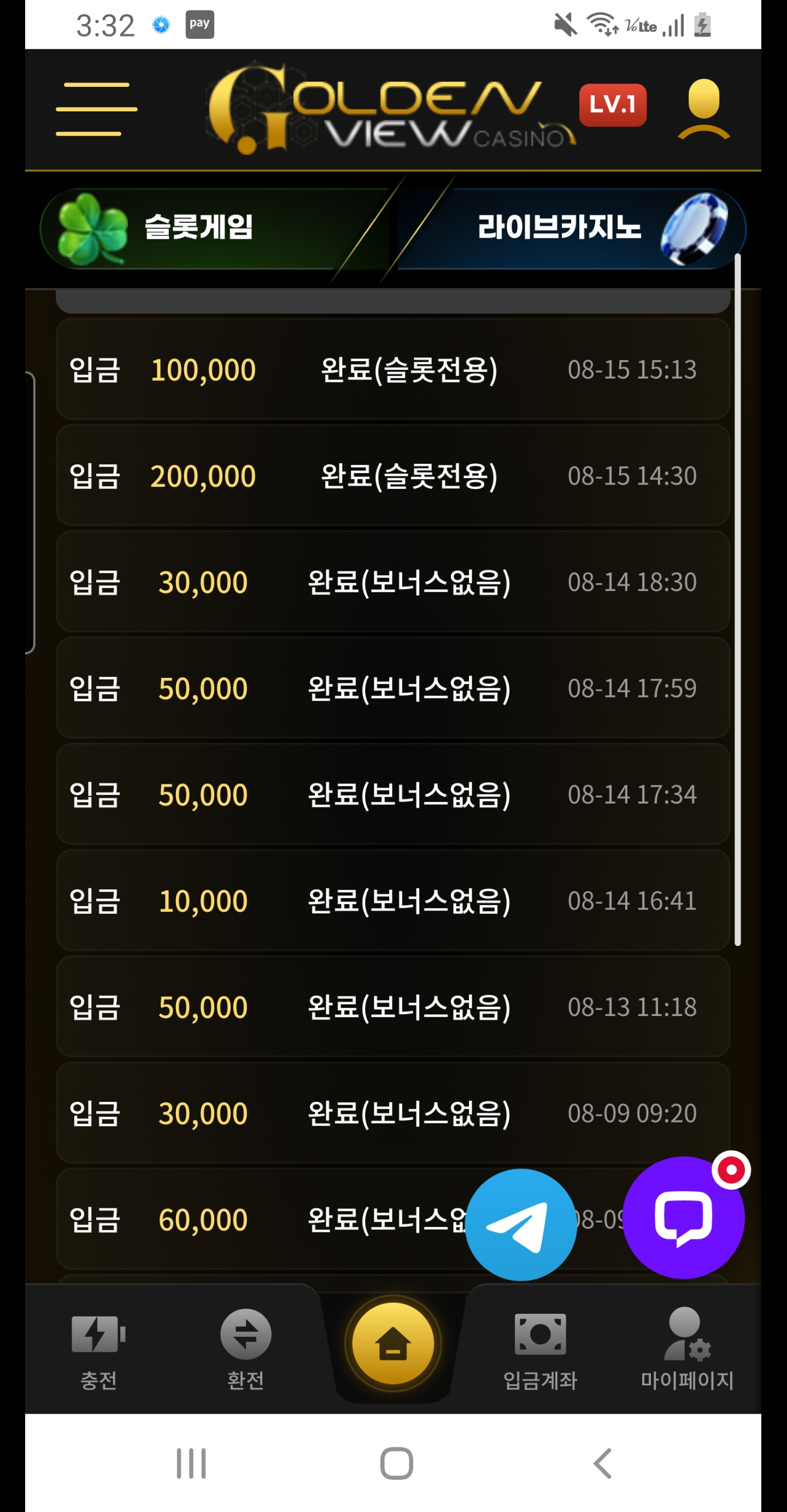The width and height of the screenshot is (787, 1512).
Task: Go back with the system back button
Action: [603, 1463]
